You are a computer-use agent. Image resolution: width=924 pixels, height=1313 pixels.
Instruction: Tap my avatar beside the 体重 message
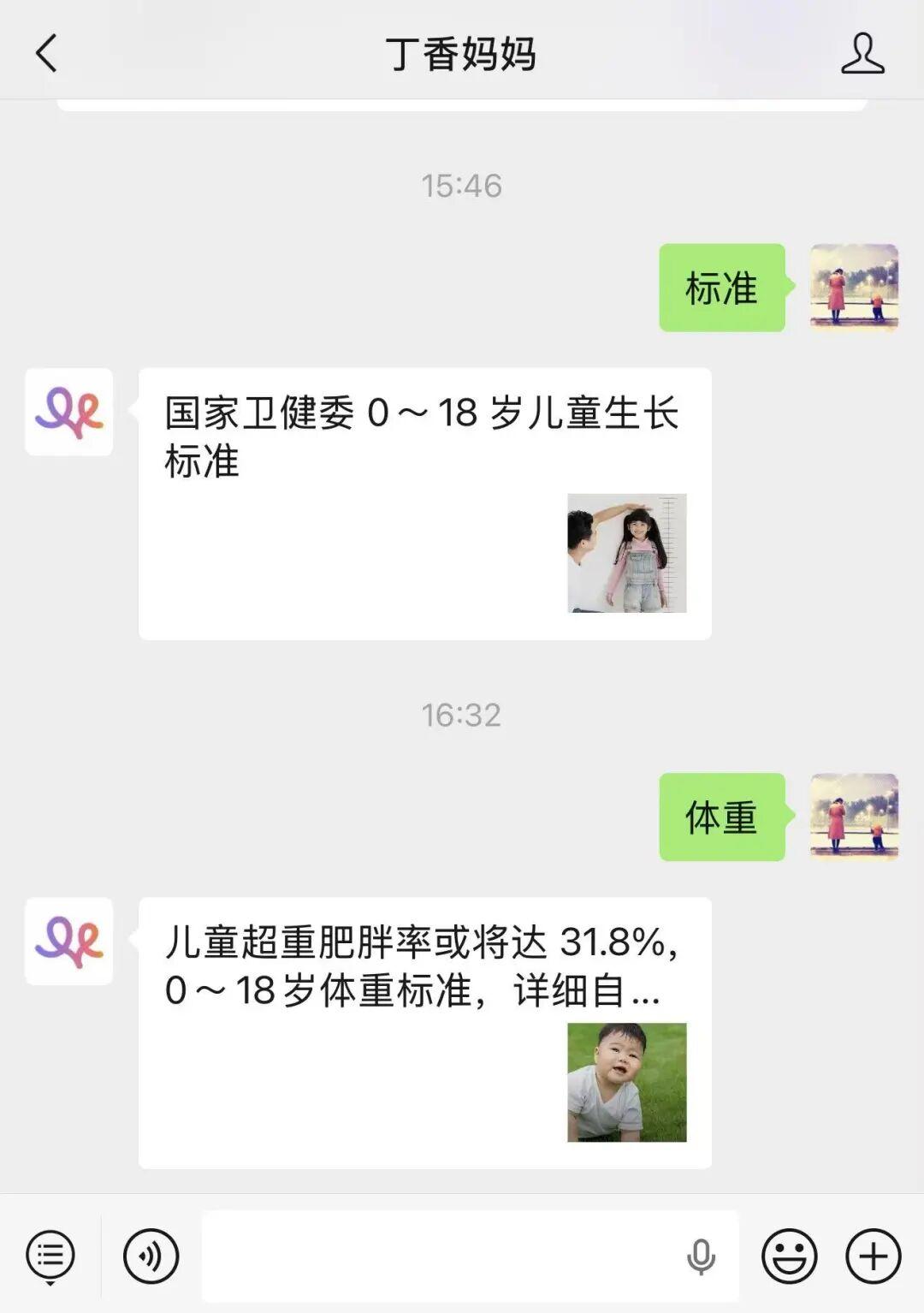click(x=854, y=817)
